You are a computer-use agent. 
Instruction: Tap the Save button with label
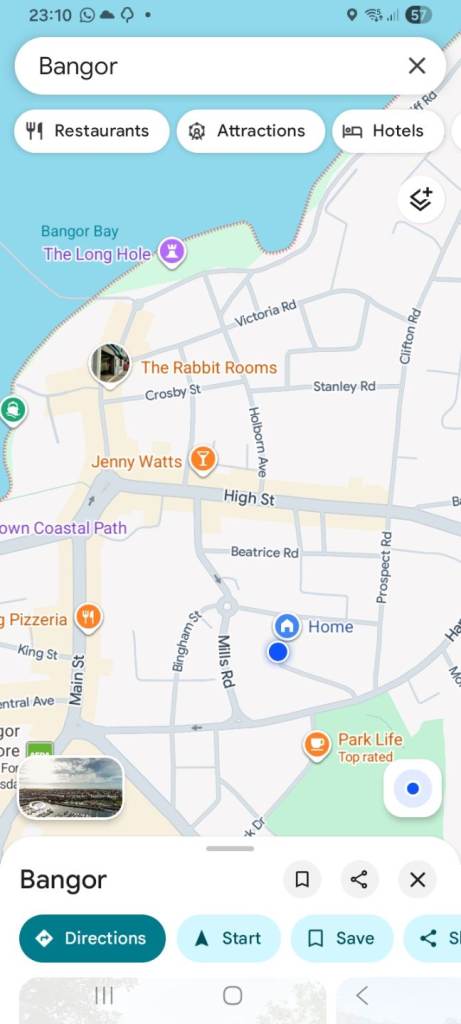[x=342, y=938]
